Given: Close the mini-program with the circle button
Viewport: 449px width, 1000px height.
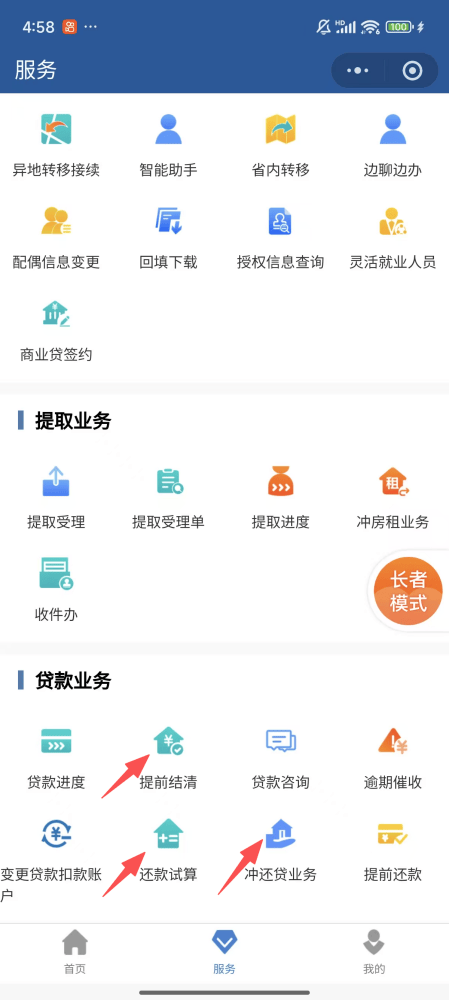Looking at the screenshot, I should click(x=413, y=70).
